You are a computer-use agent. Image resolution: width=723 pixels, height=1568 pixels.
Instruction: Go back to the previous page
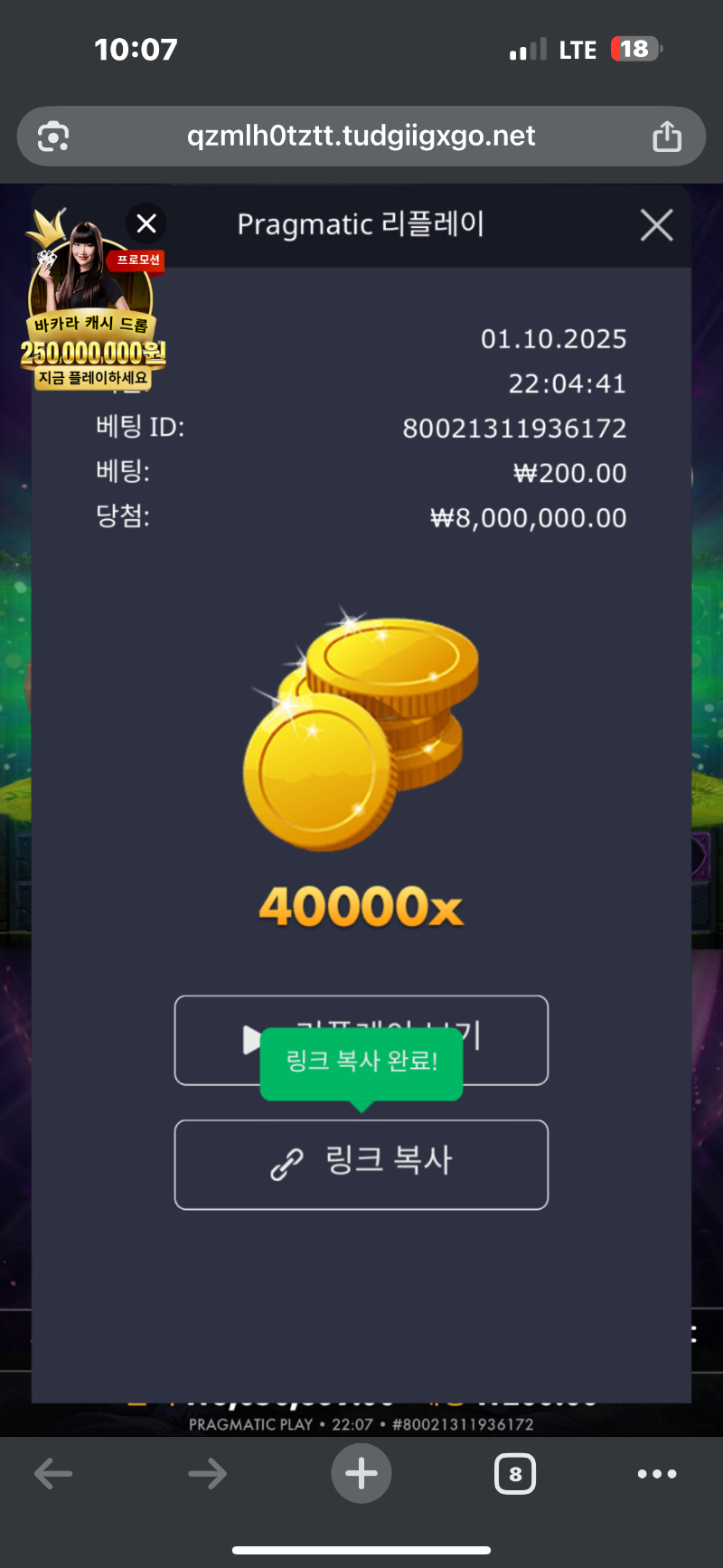(x=53, y=1474)
